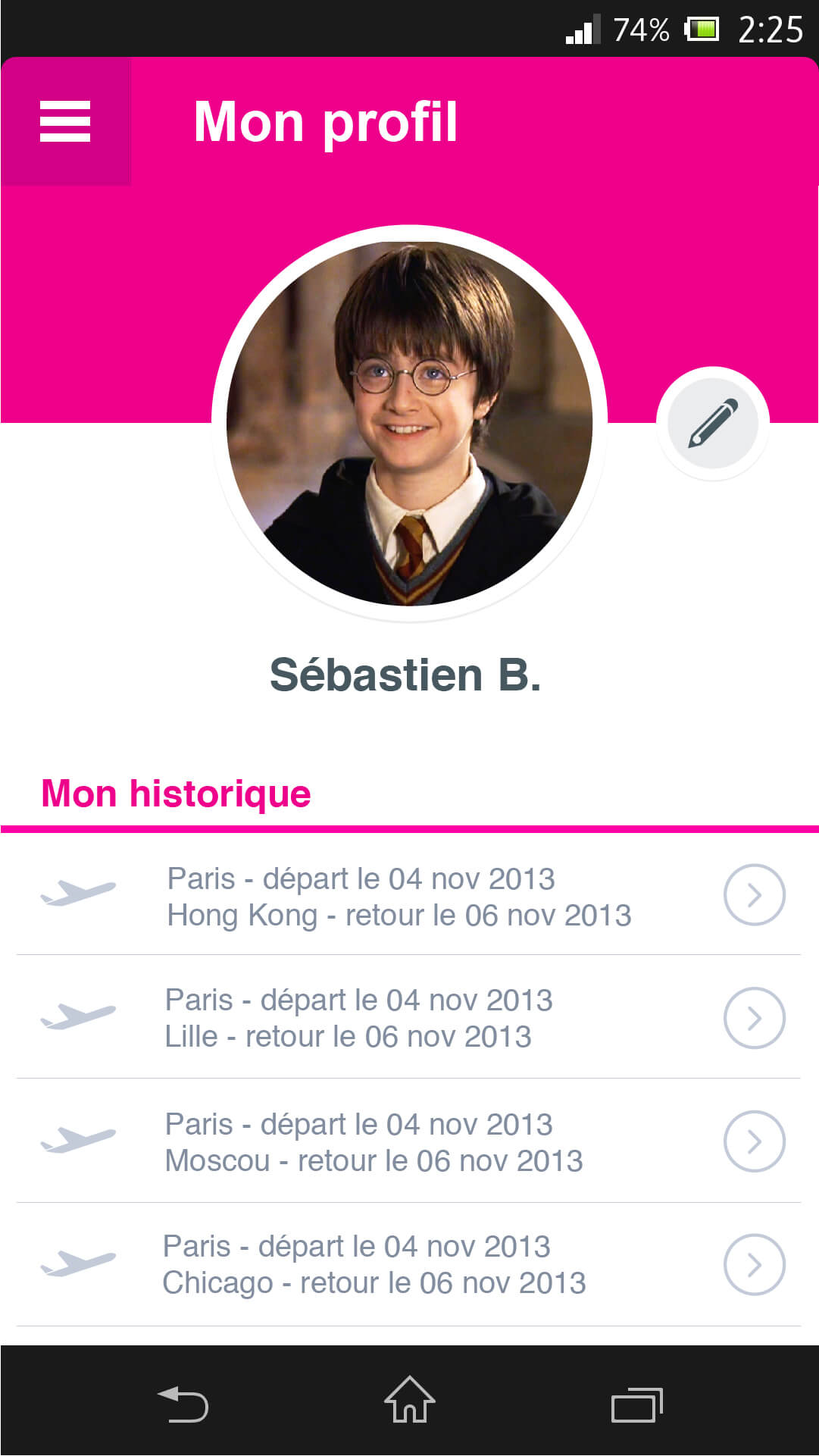Open the hamburger drawer menu
Image resolution: width=819 pixels, height=1456 pixels.
(65, 121)
